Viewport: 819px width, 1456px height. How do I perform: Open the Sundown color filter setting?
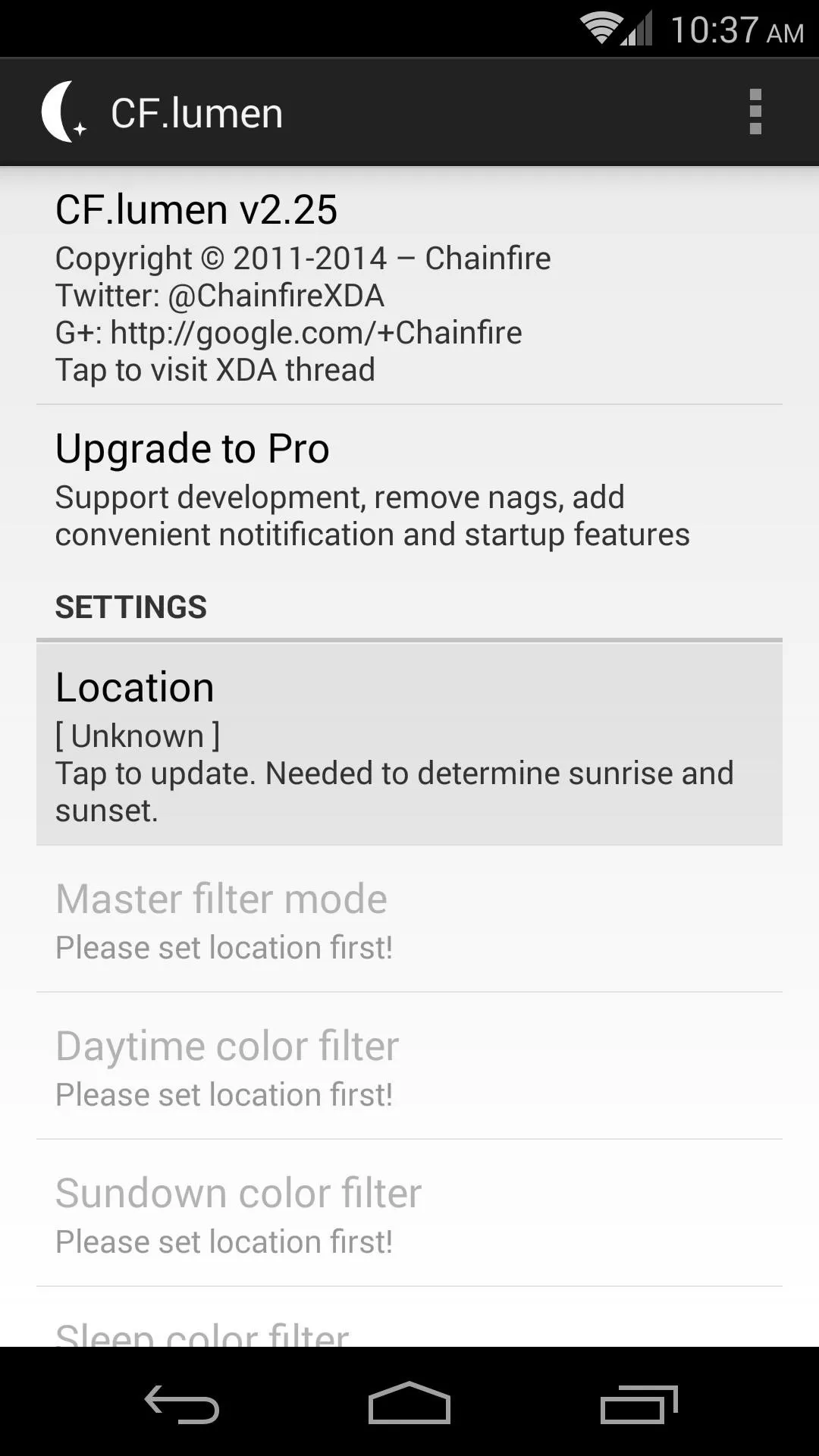[x=409, y=1213]
